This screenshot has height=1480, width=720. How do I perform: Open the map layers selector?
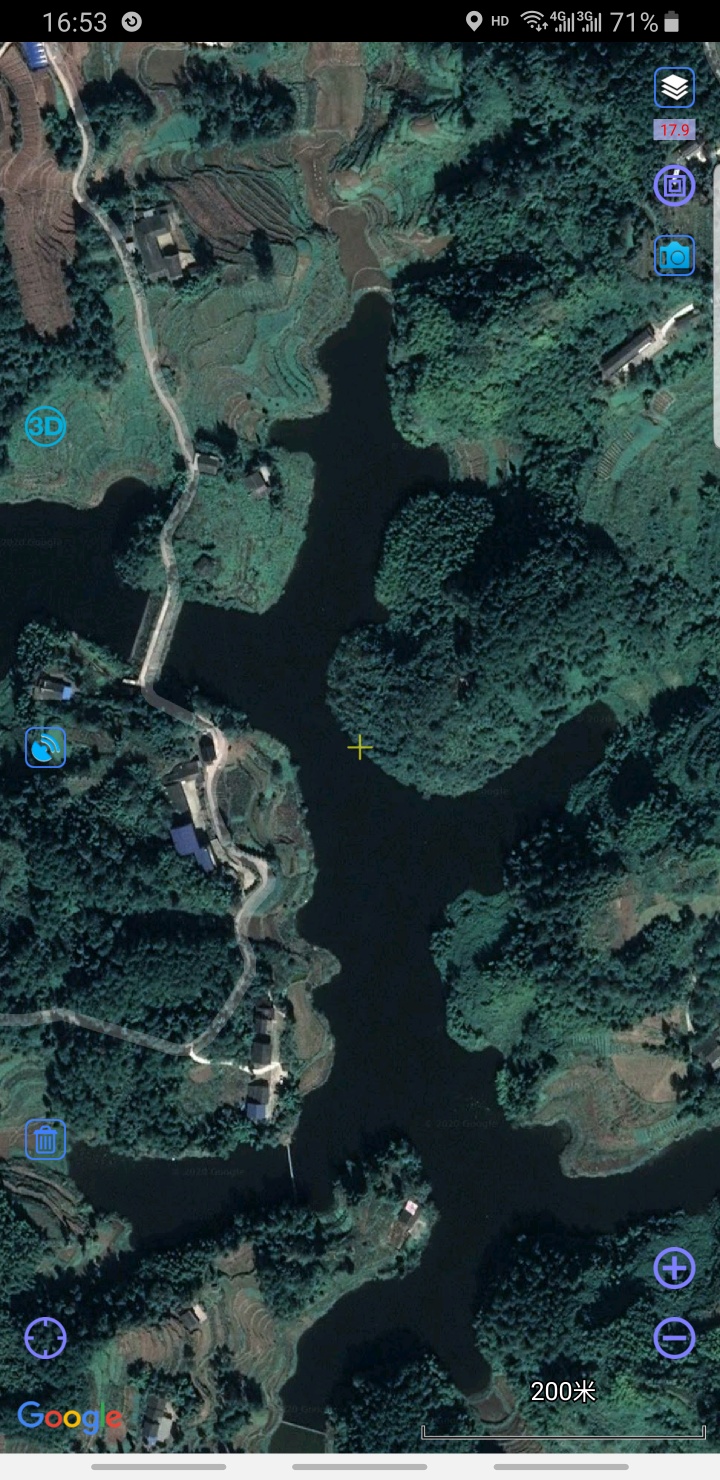(675, 88)
